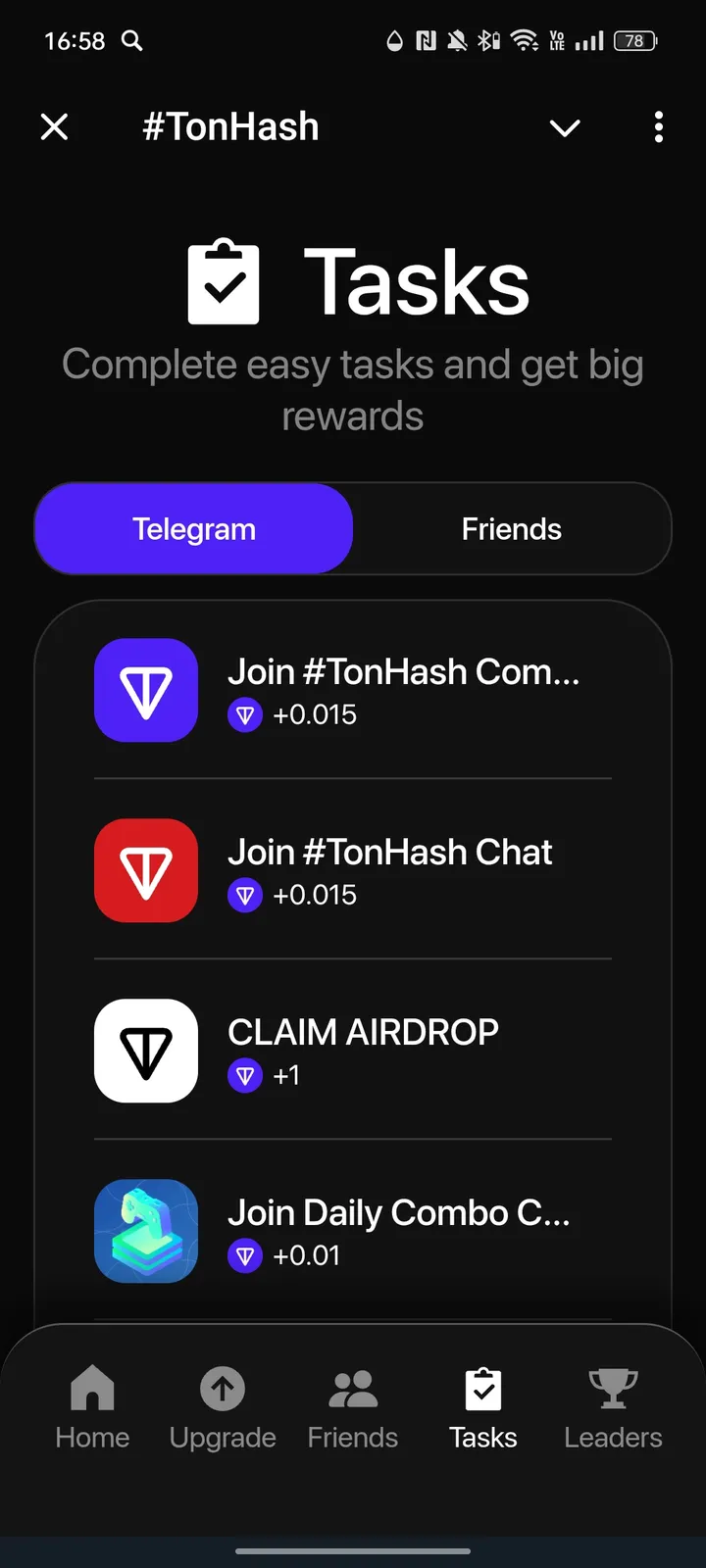The height and width of the screenshot is (1568, 706).
Task: Tap the battery indicator showing 78
Action: pos(633,41)
